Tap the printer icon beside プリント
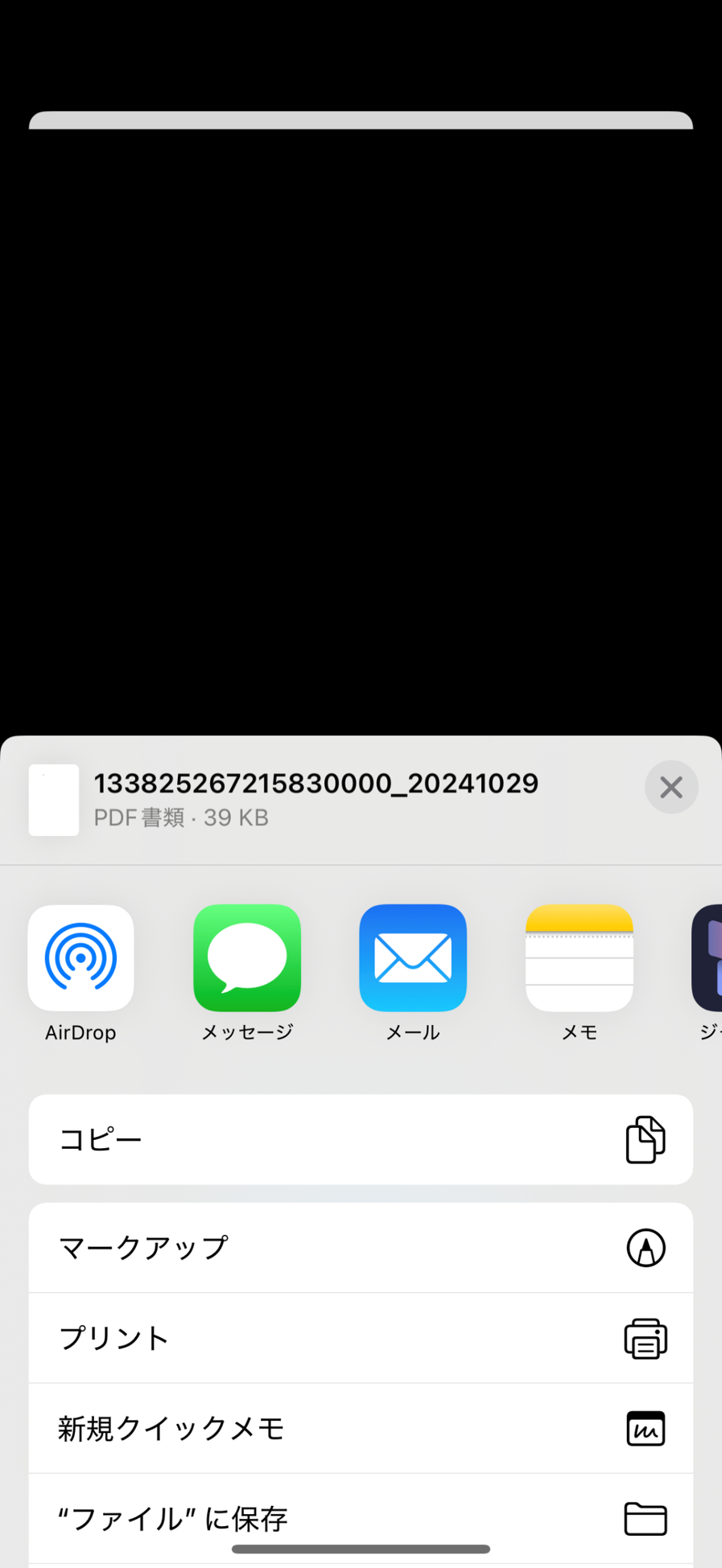The height and width of the screenshot is (1568, 722). 646,1338
